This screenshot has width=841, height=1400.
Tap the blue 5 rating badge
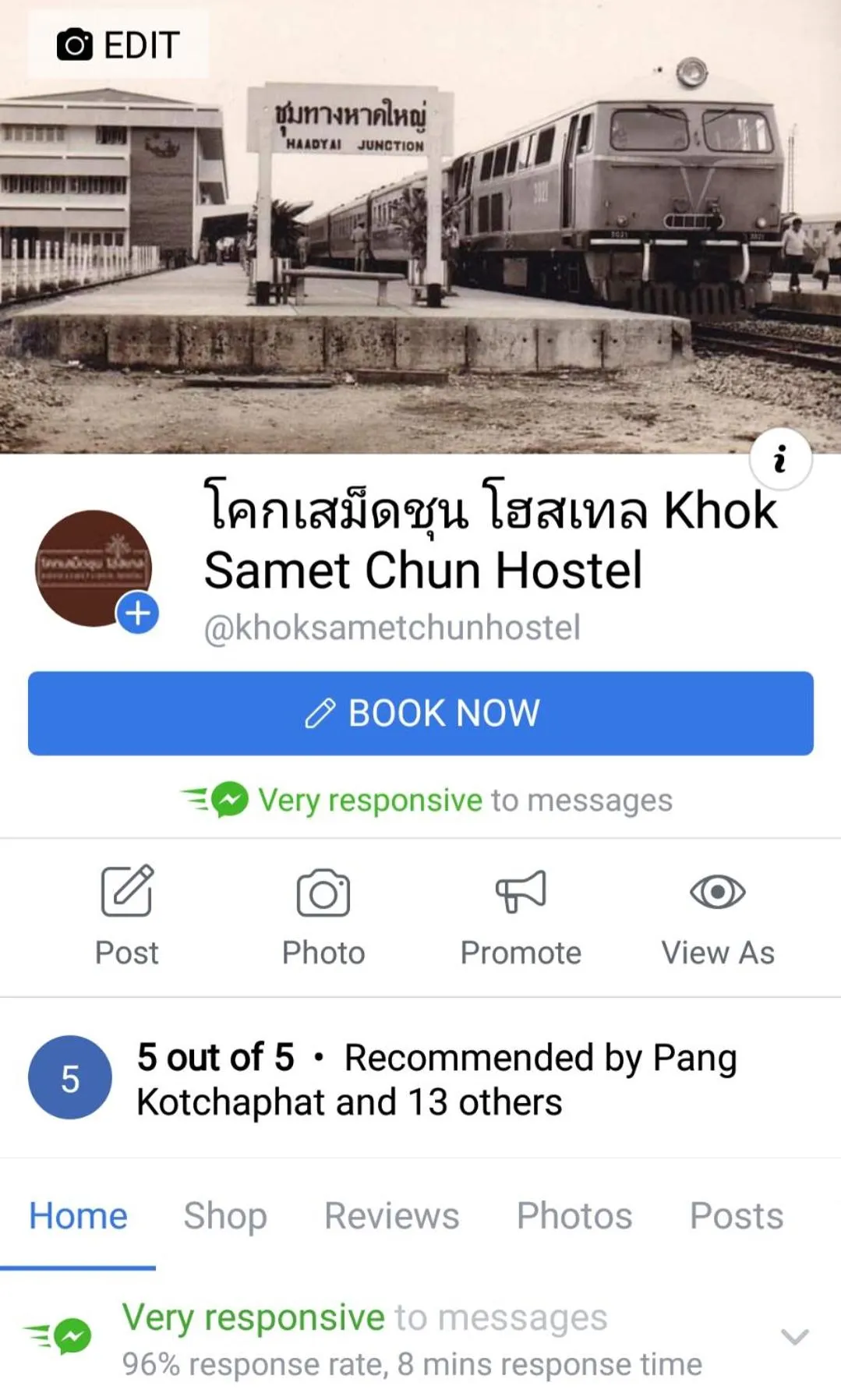(x=69, y=1078)
